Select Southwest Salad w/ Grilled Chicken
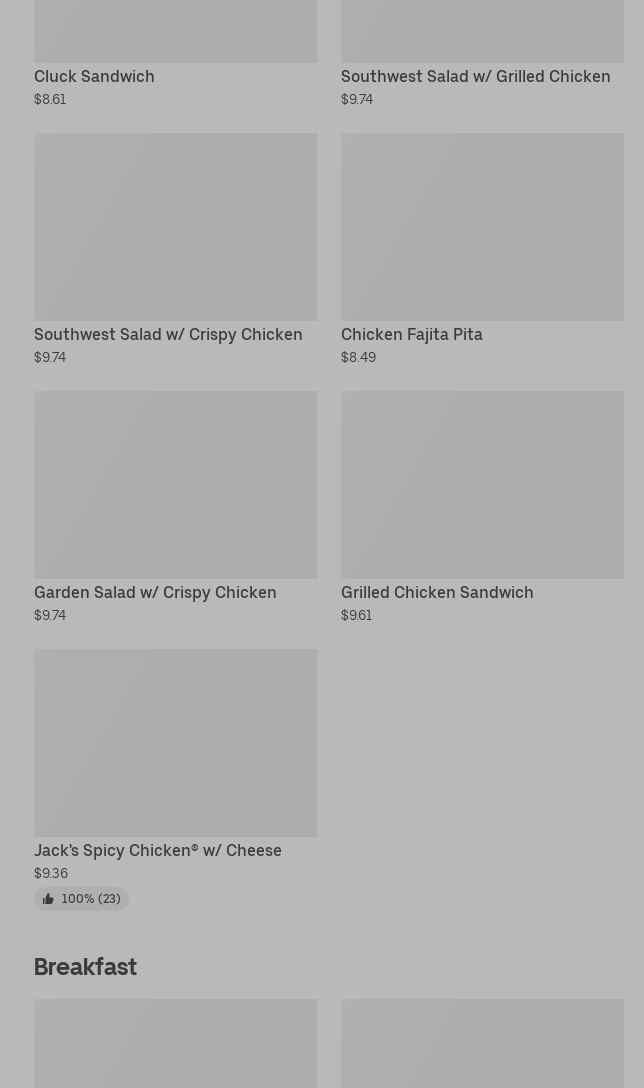This screenshot has width=644, height=1088. coord(482,53)
